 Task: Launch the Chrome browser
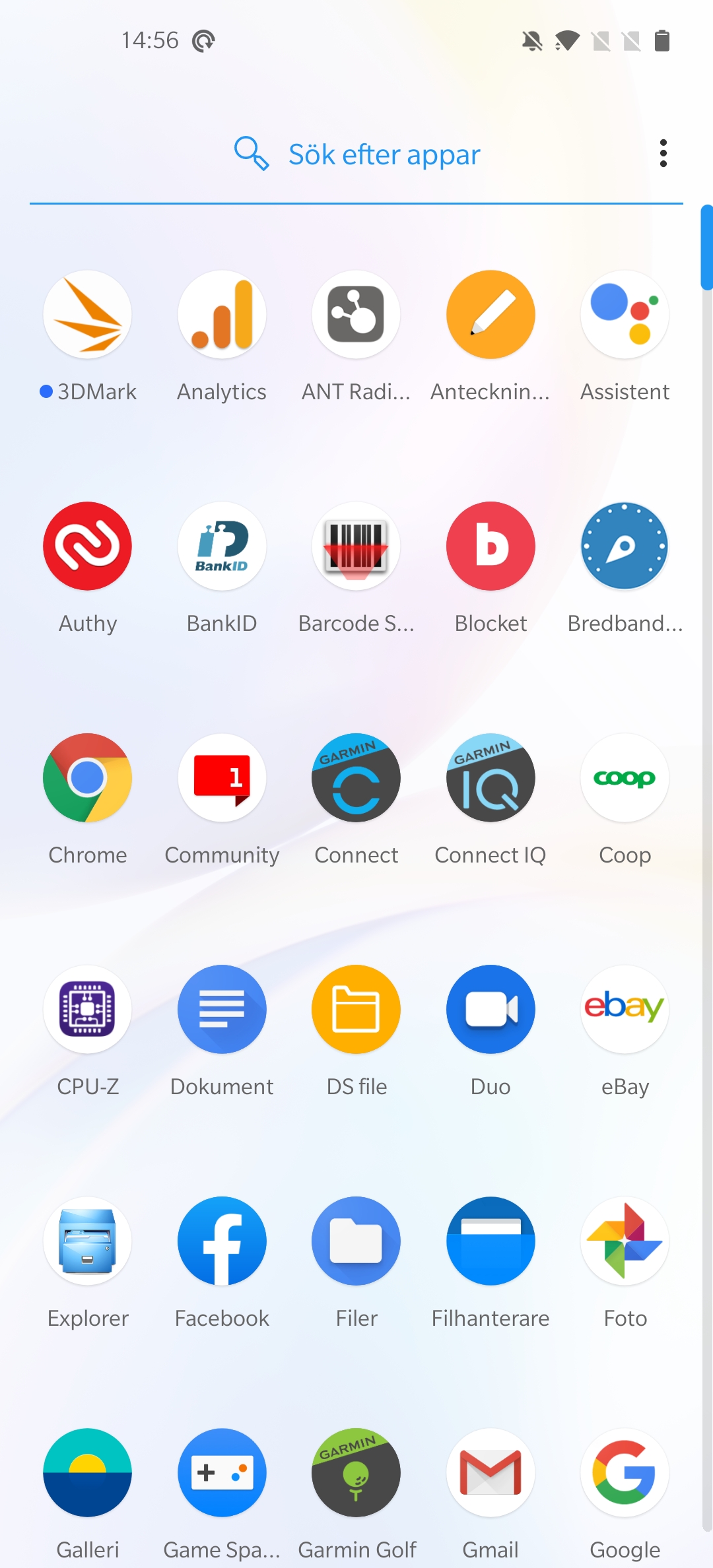tap(88, 778)
